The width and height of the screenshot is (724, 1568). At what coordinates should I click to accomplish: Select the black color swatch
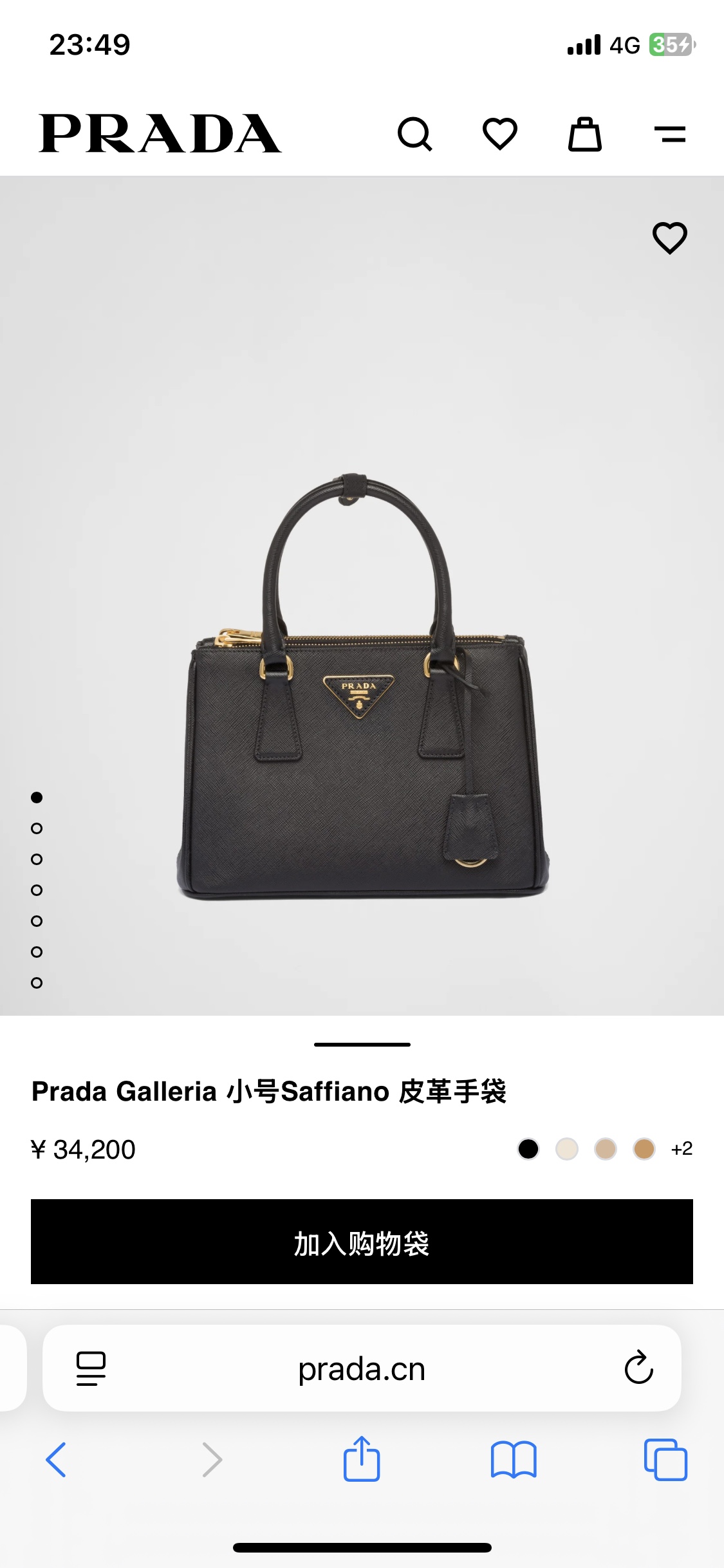[x=528, y=1149]
